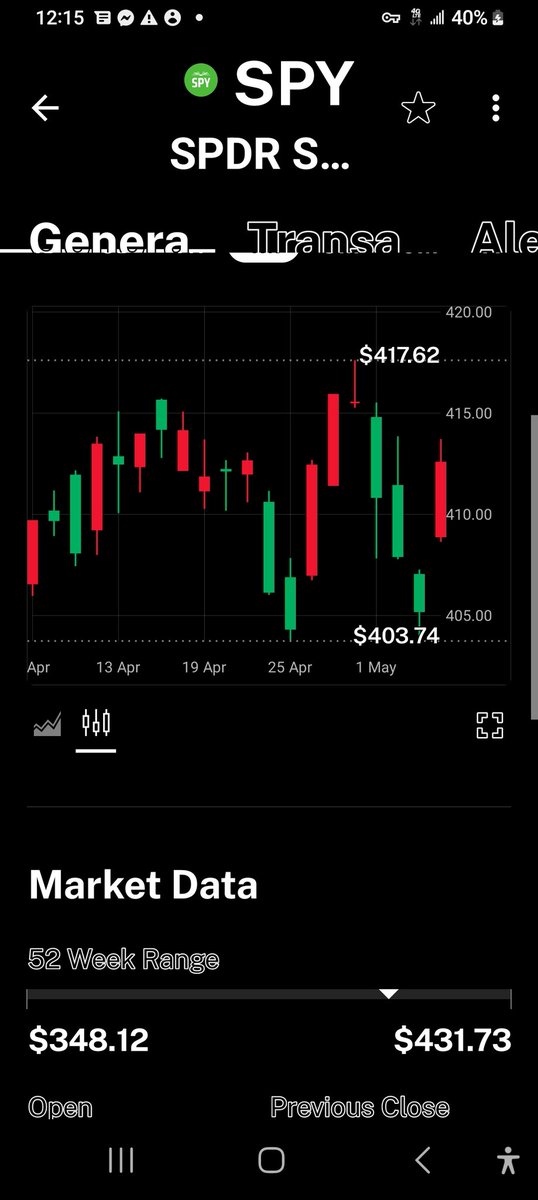Select the candlestick chart view
Viewport: 538px width, 1200px height.
tap(96, 723)
